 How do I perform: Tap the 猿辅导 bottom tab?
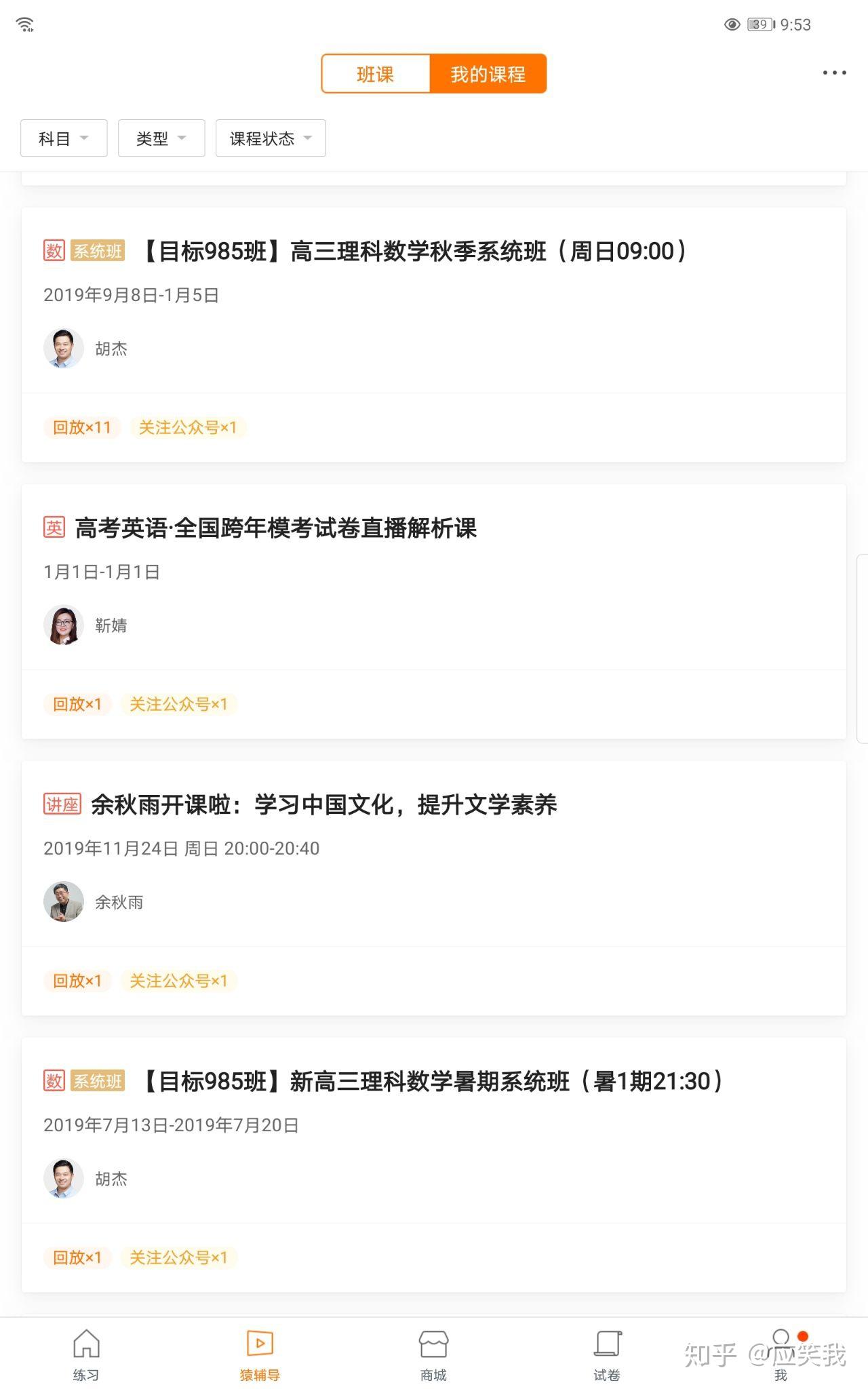(x=260, y=1354)
